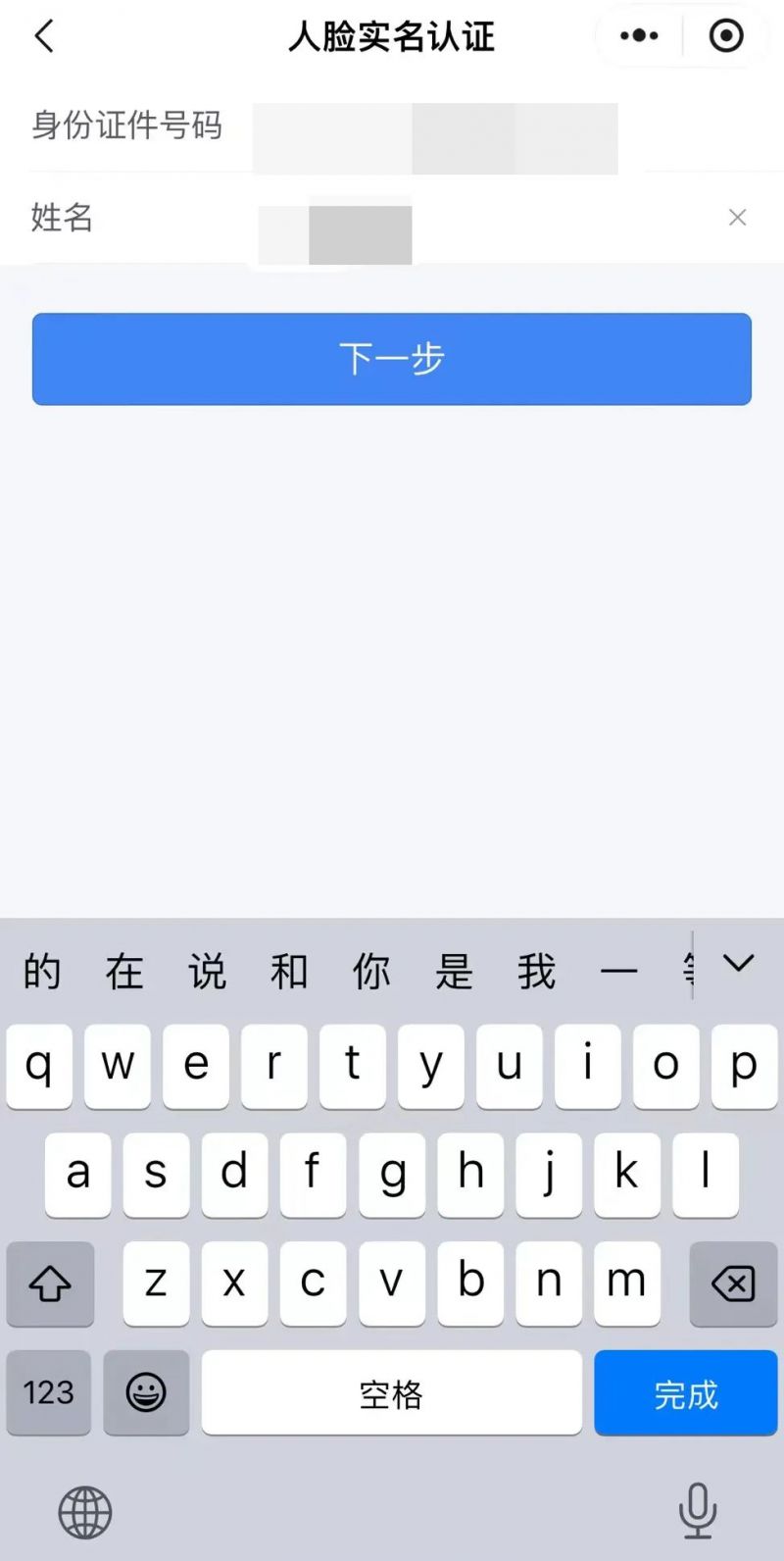This screenshot has height=1561, width=784.
Task: Switch keyboard to numbers with the 123 key
Action: point(49,1393)
